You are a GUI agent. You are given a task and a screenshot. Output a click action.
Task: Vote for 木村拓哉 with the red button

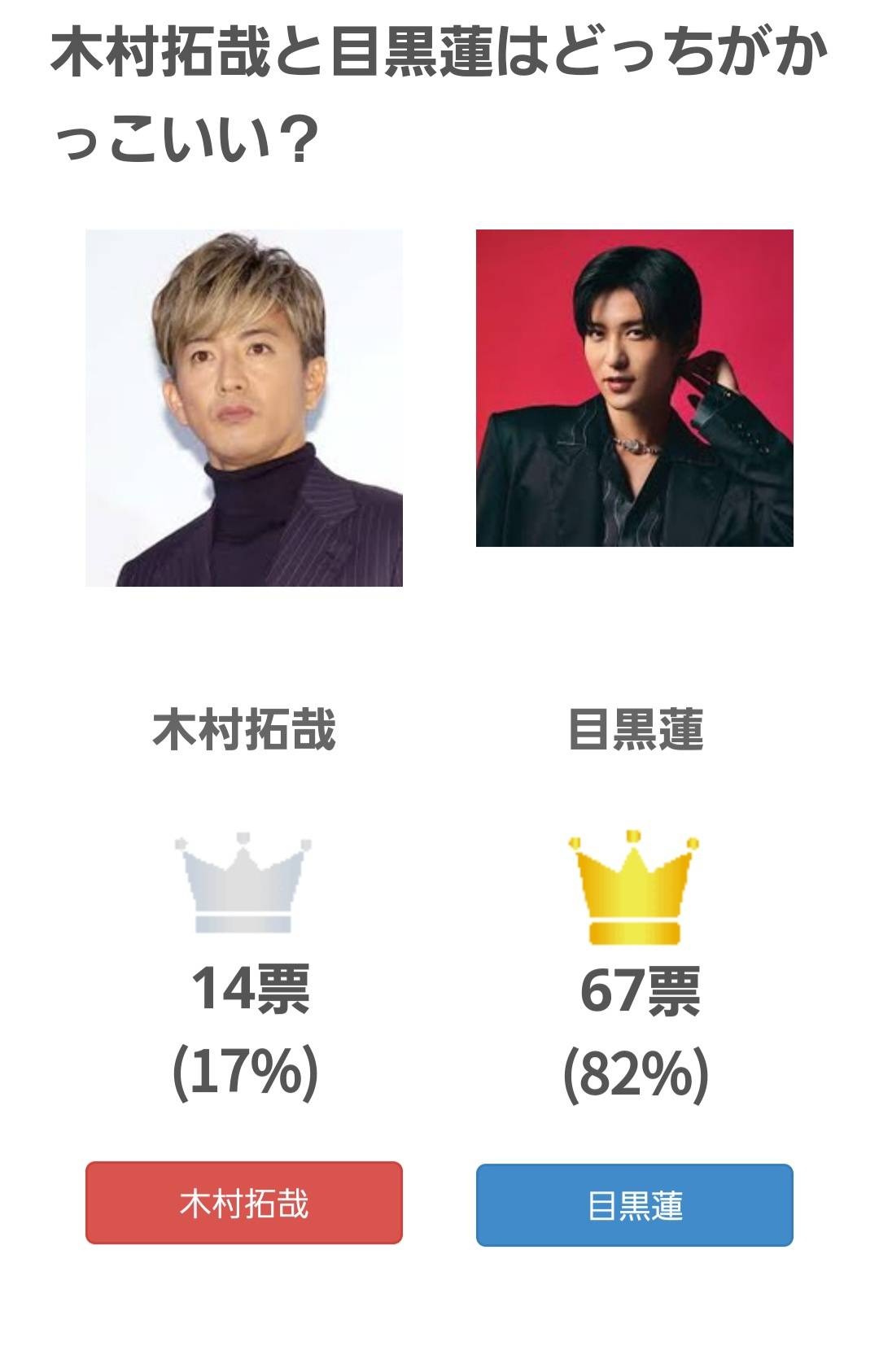click(x=243, y=1203)
